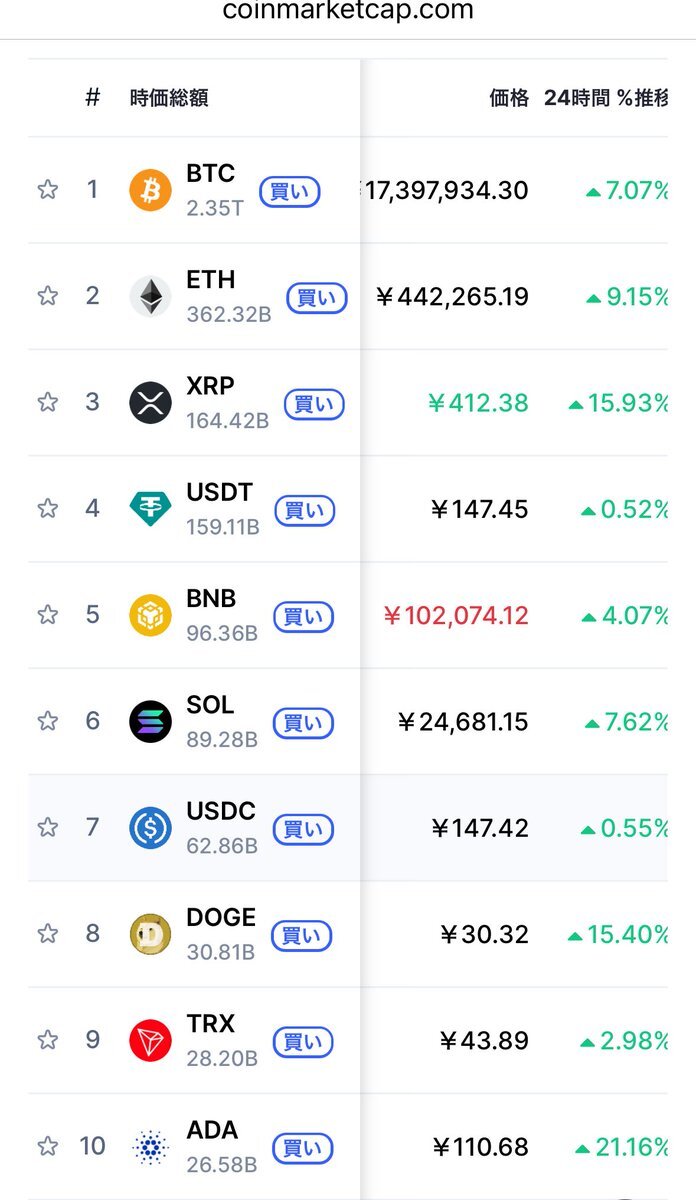Sort list by 価格 column header
Image resolution: width=696 pixels, height=1200 pixels.
[509, 98]
